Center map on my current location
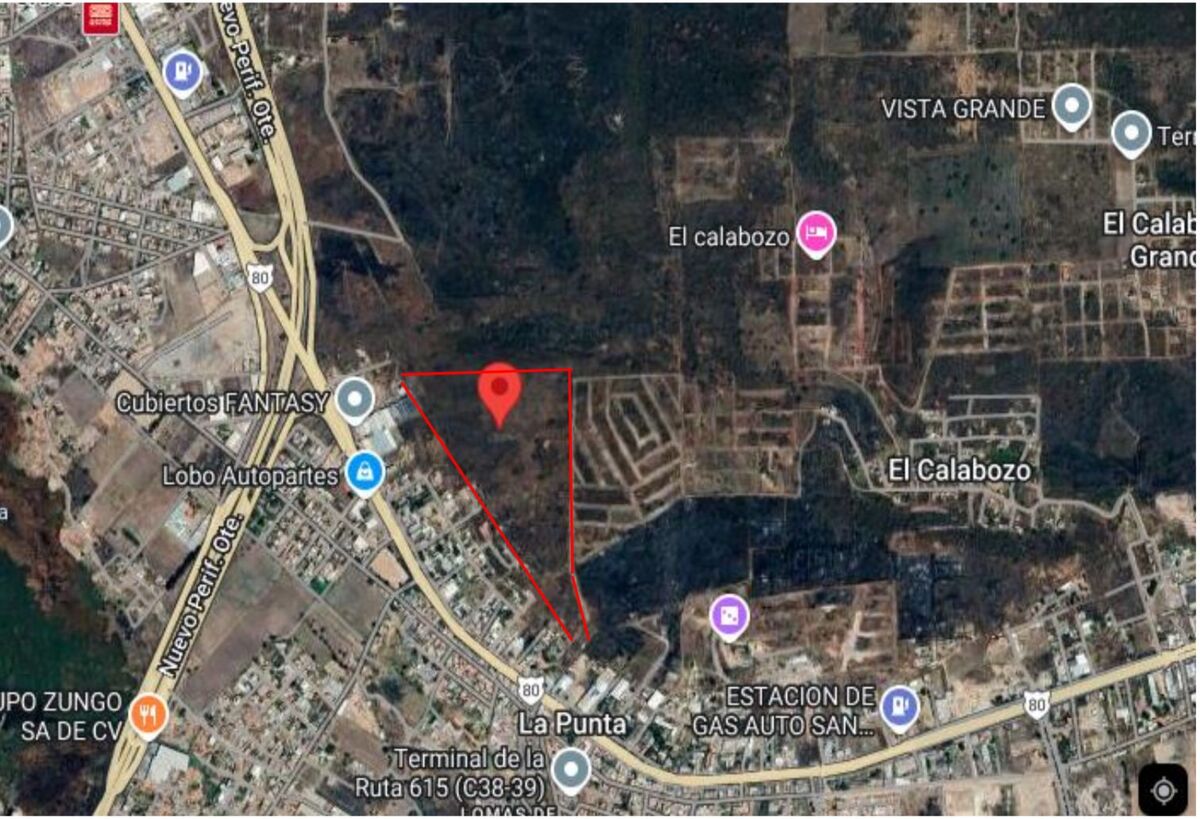 (1163, 790)
